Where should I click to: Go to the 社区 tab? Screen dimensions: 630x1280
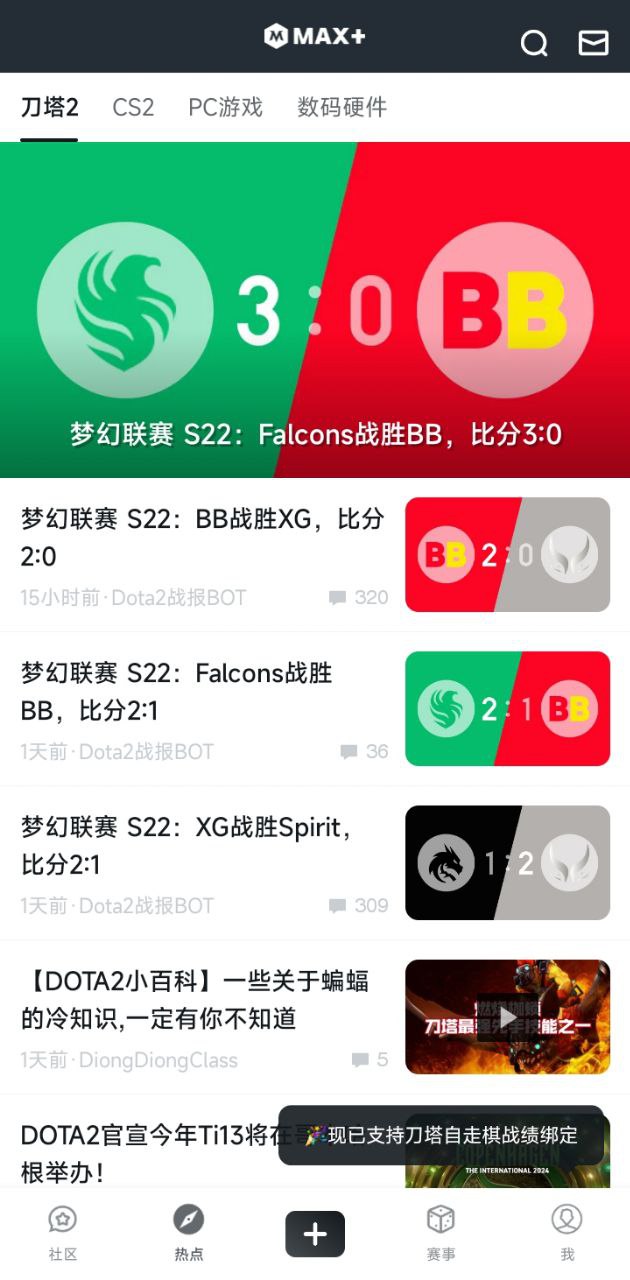coord(63,1232)
